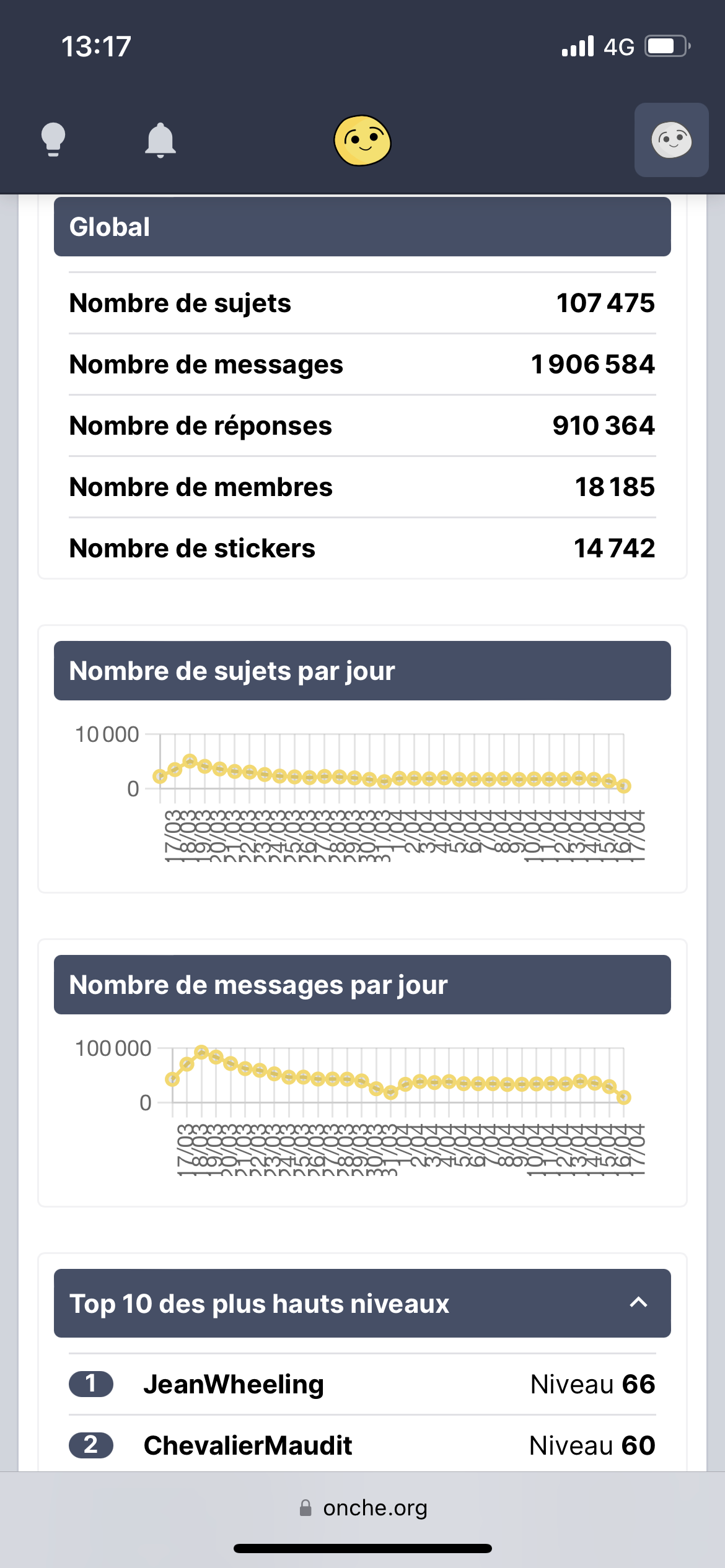Tap the lightbulb icon in header
Screen dimensions: 725x1568
[x=53, y=140]
